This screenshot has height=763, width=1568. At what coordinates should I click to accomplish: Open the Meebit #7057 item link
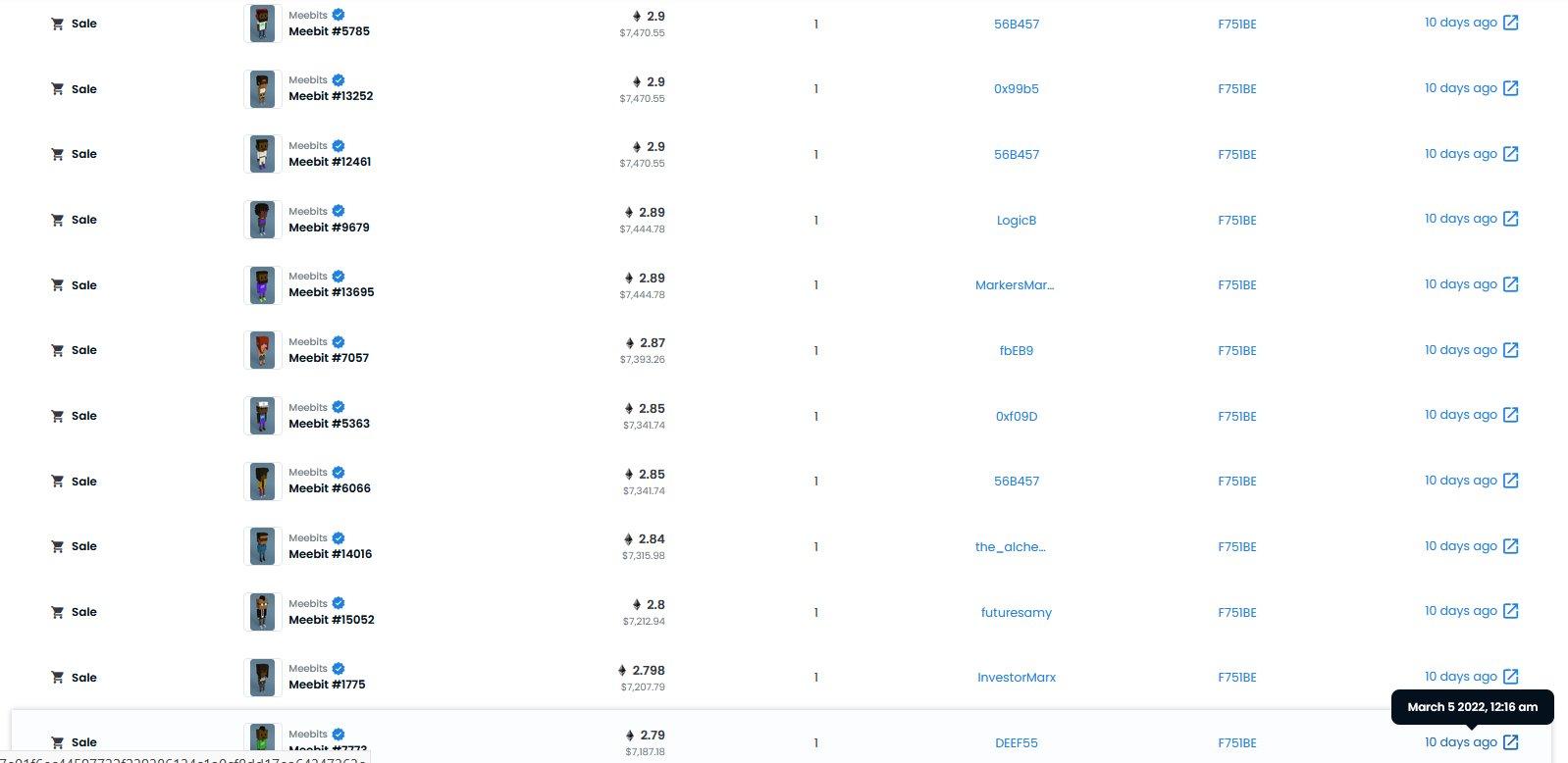tap(329, 358)
